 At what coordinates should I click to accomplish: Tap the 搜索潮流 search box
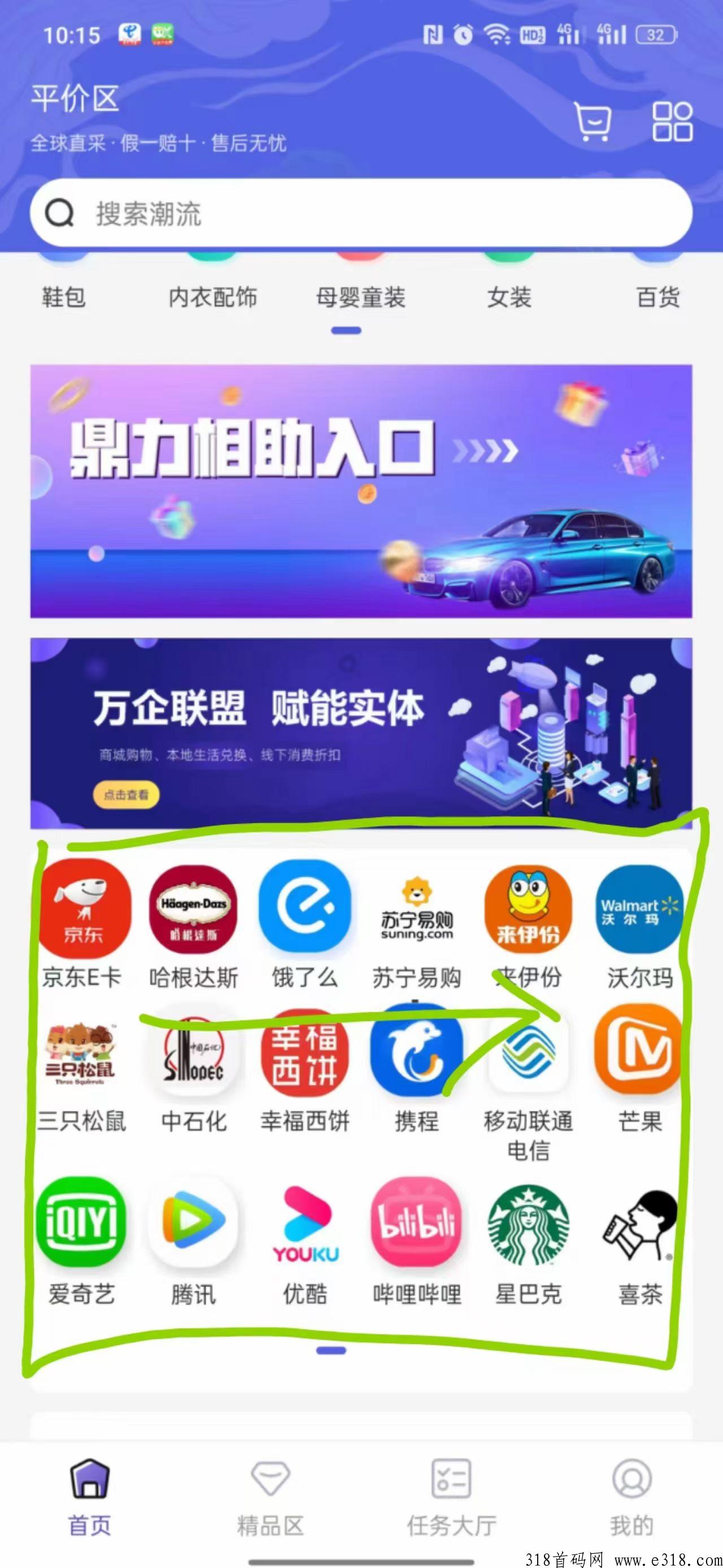361,214
